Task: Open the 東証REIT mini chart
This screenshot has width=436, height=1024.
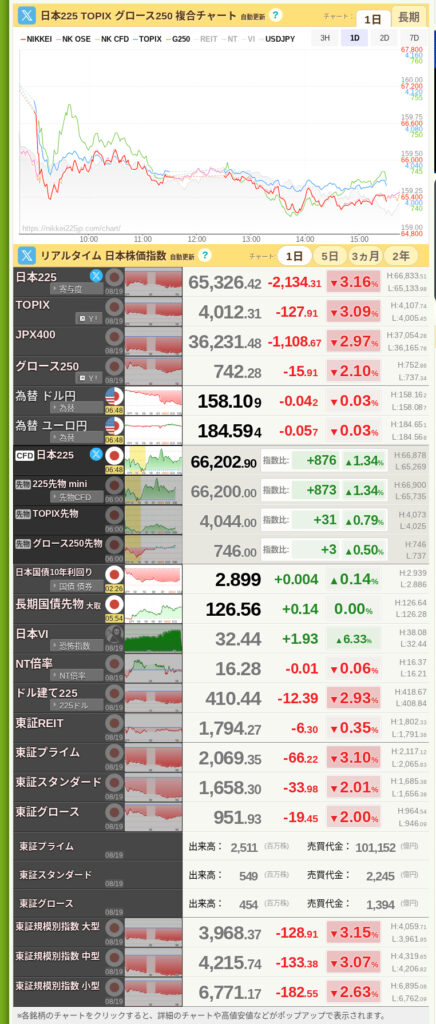Action: tap(153, 728)
